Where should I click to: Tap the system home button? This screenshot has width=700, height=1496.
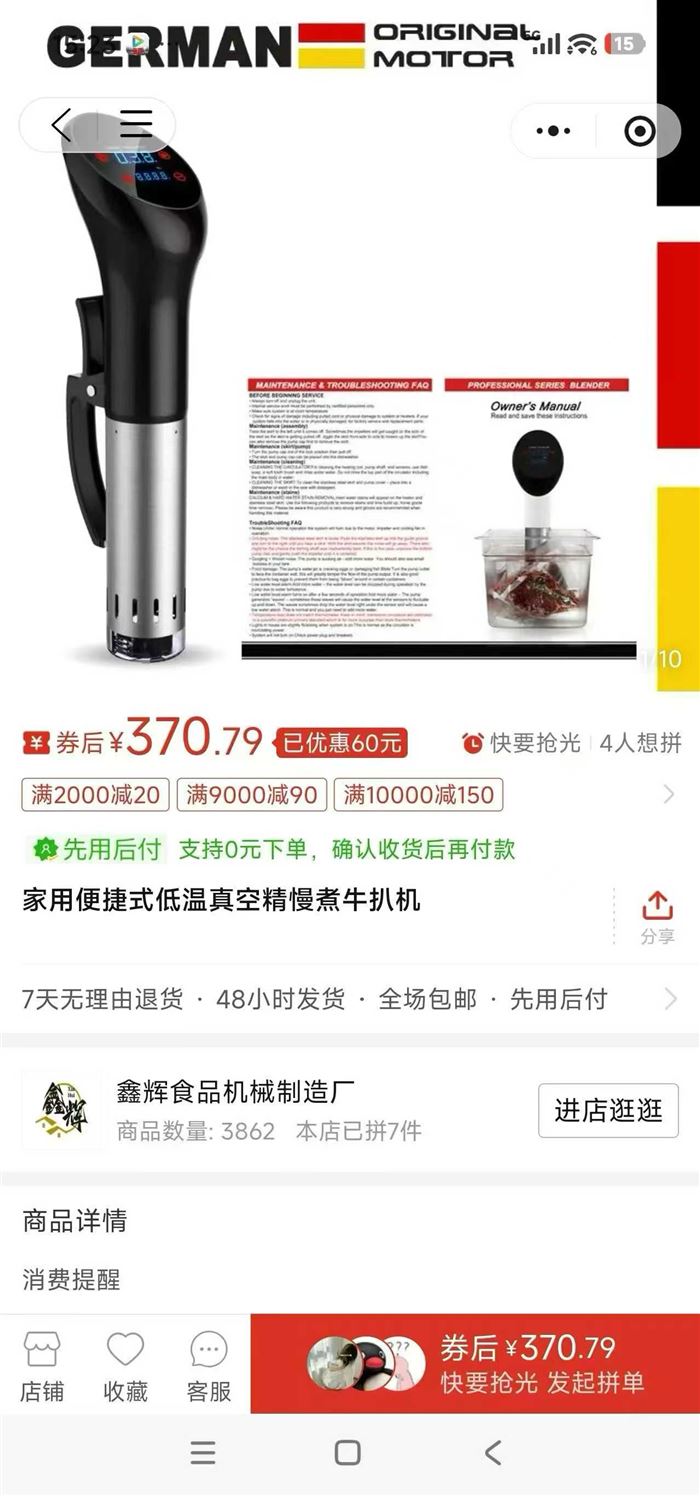pyautogui.click(x=348, y=1453)
